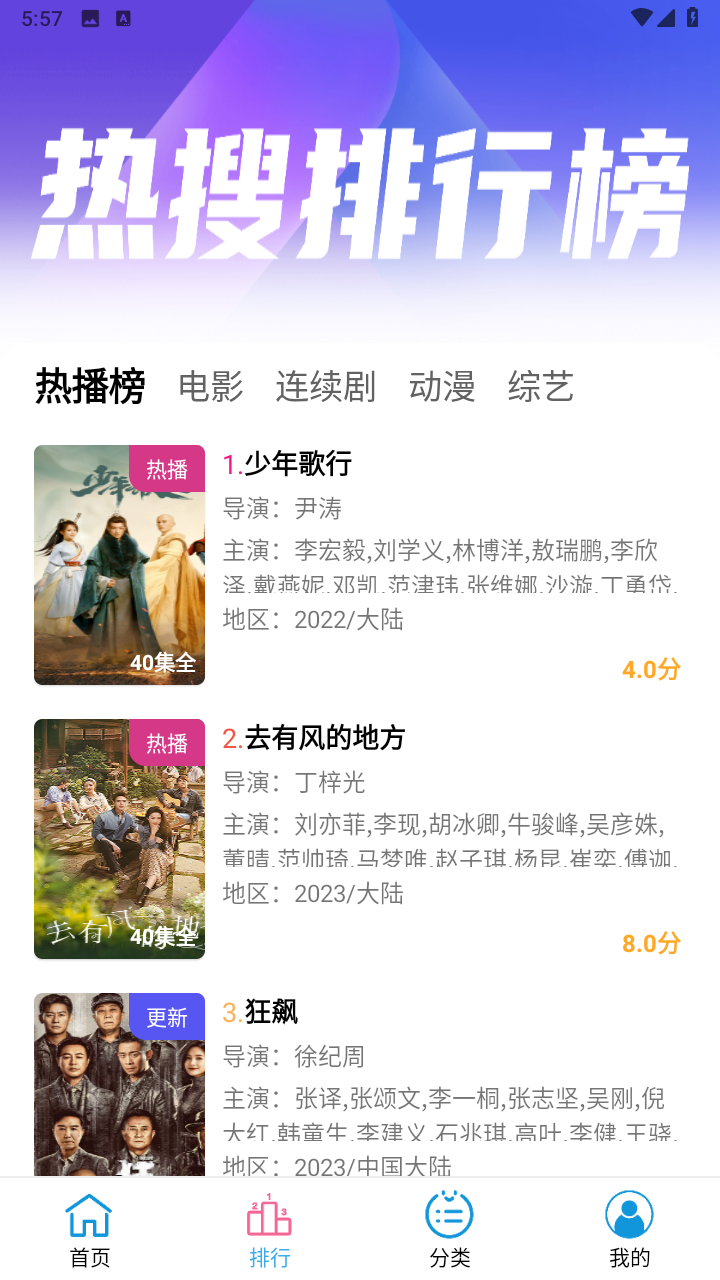720x1280 pixels.
Task: Open the 首页 home icon
Action: coord(89,1213)
